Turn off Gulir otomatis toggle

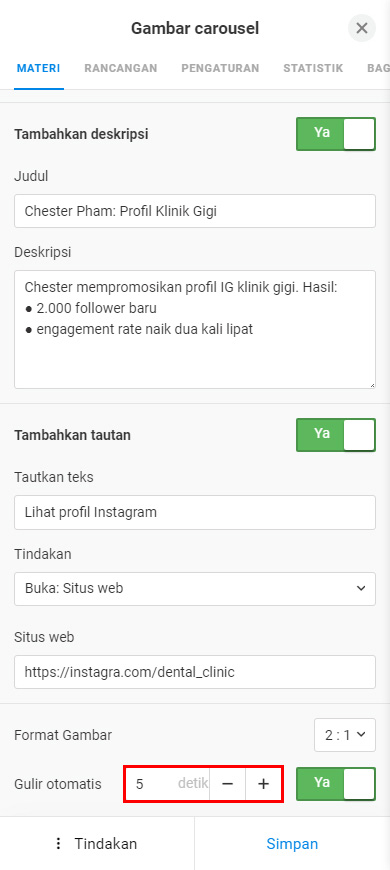coord(336,783)
